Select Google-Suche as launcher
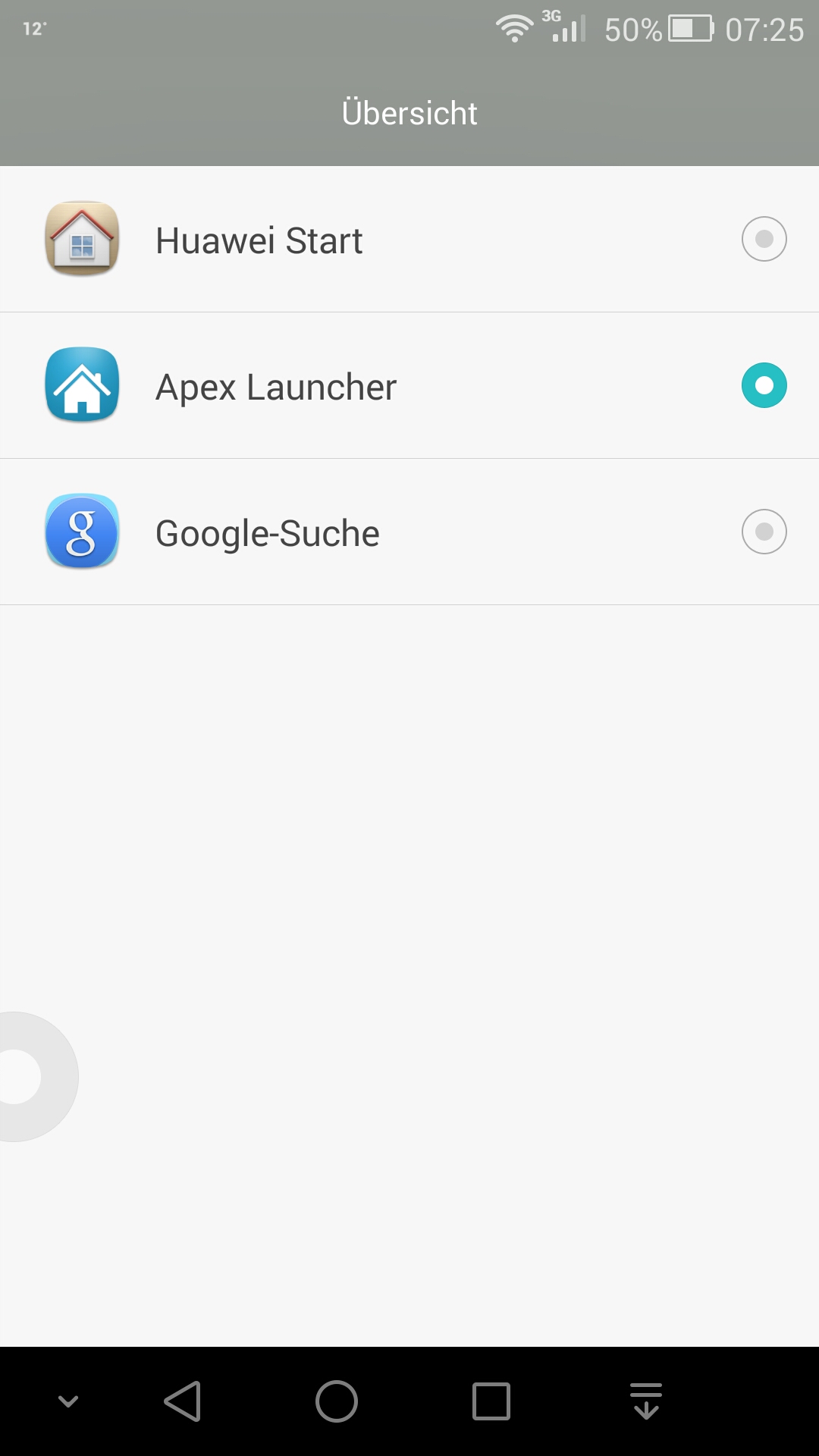The height and width of the screenshot is (1456, 819). (409, 532)
